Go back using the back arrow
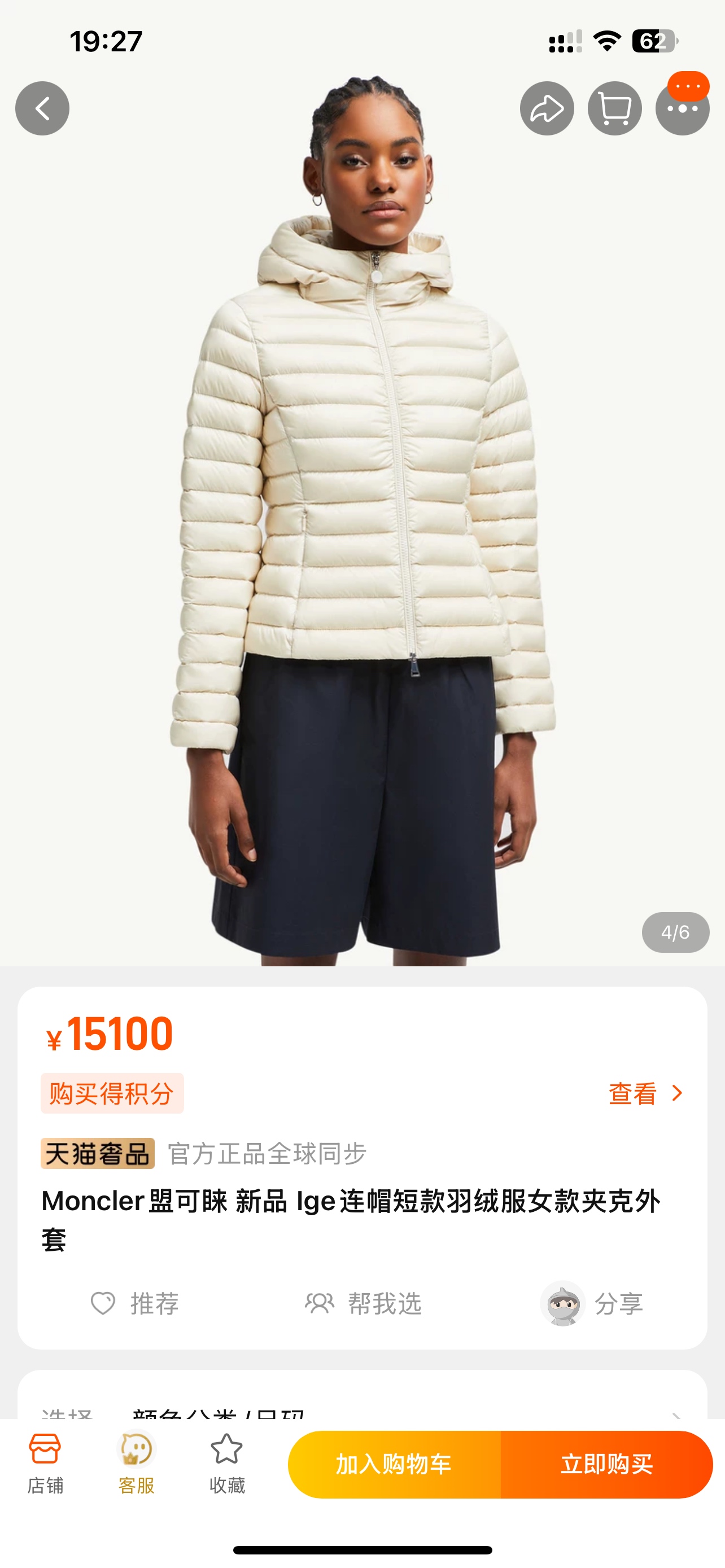The height and width of the screenshot is (1568, 725). click(x=41, y=108)
